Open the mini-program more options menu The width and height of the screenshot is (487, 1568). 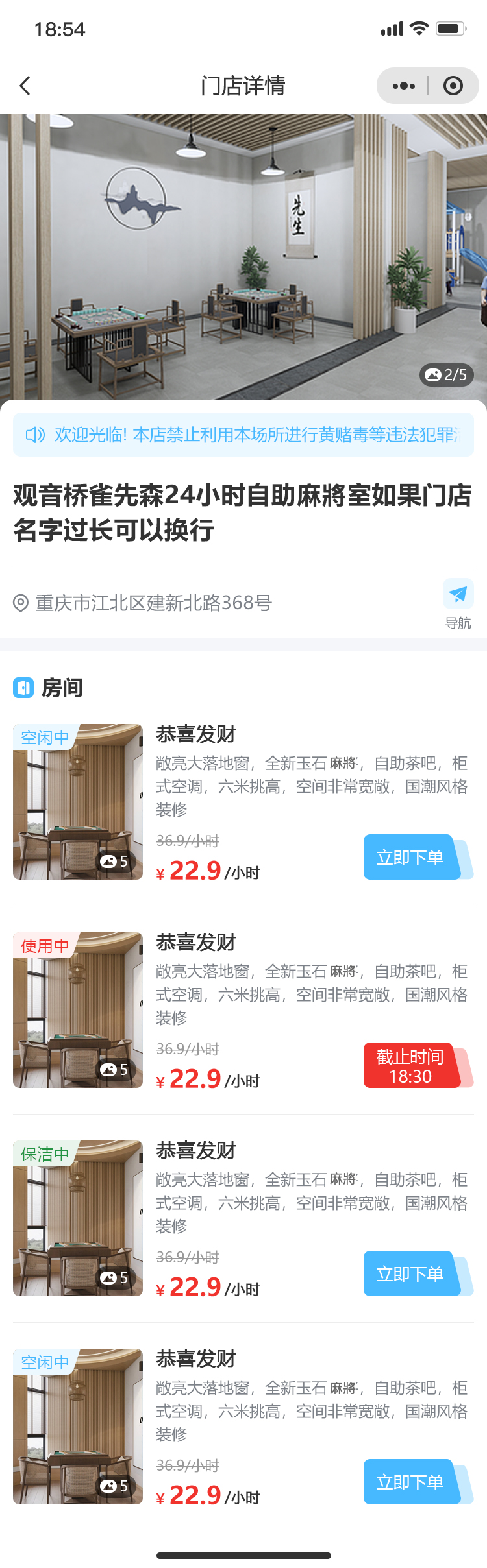(403, 86)
